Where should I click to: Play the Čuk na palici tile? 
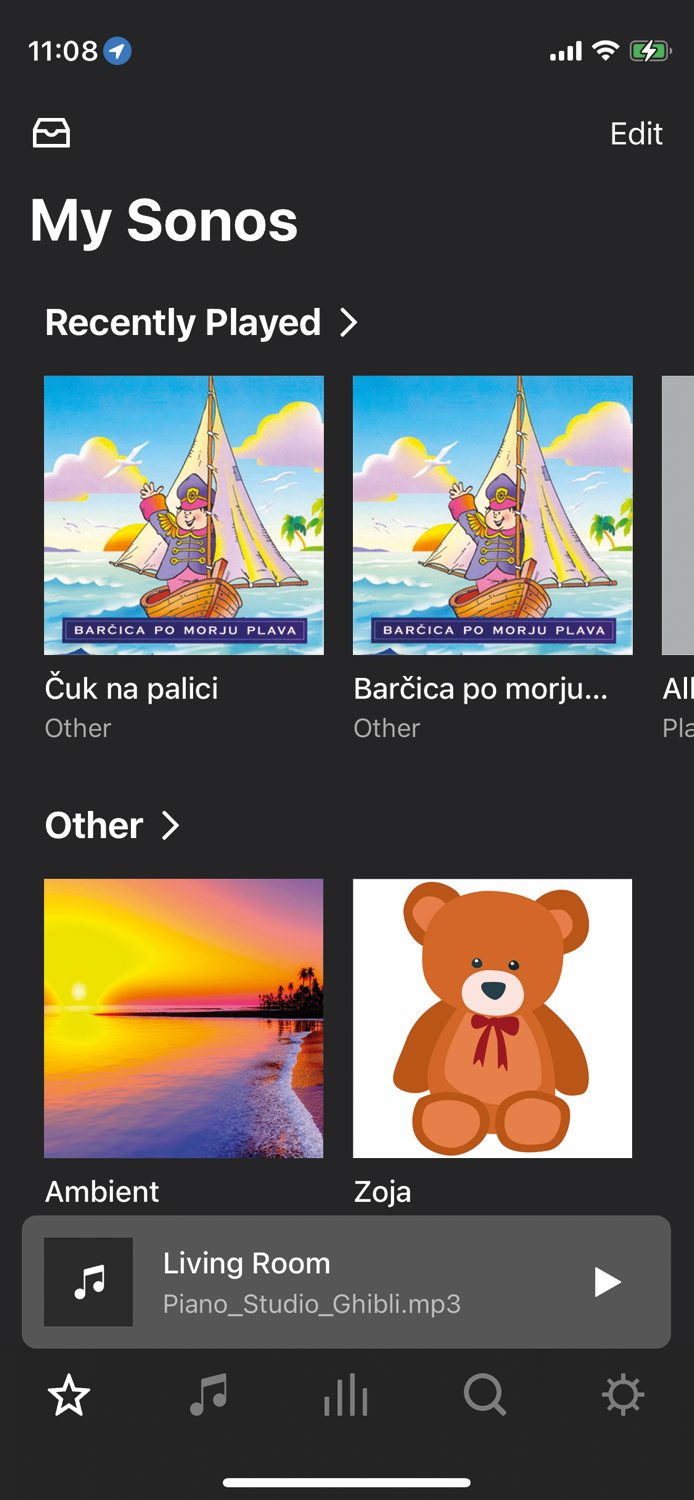[x=184, y=515]
